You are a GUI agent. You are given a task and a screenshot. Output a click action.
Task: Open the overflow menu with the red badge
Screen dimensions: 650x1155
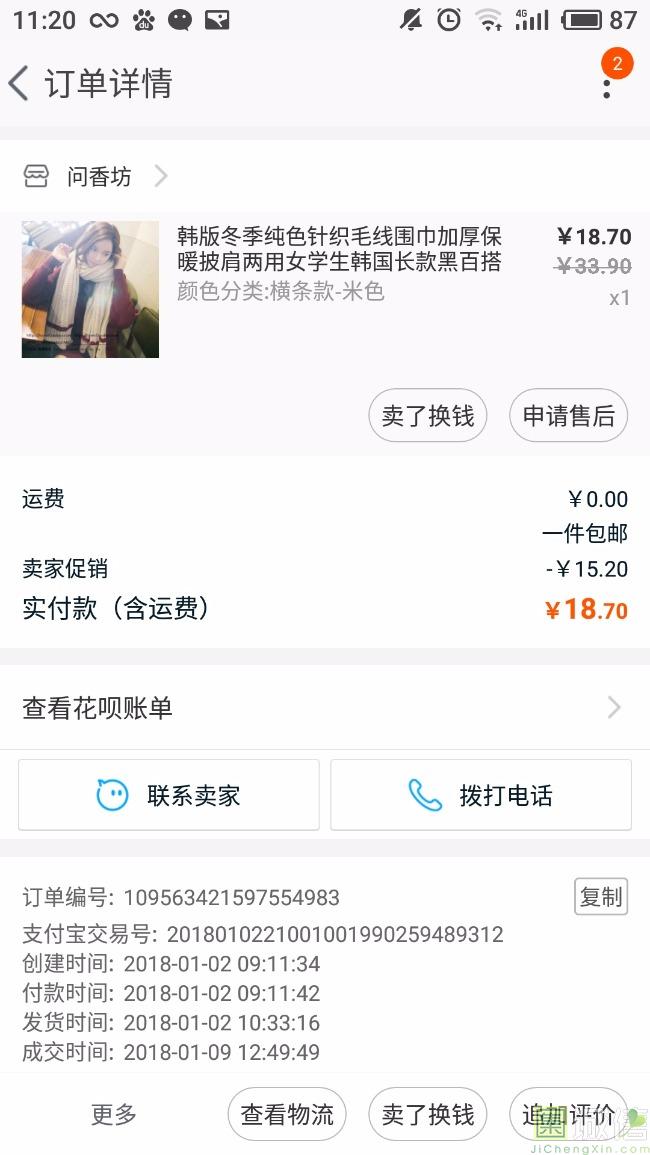point(606,83)
